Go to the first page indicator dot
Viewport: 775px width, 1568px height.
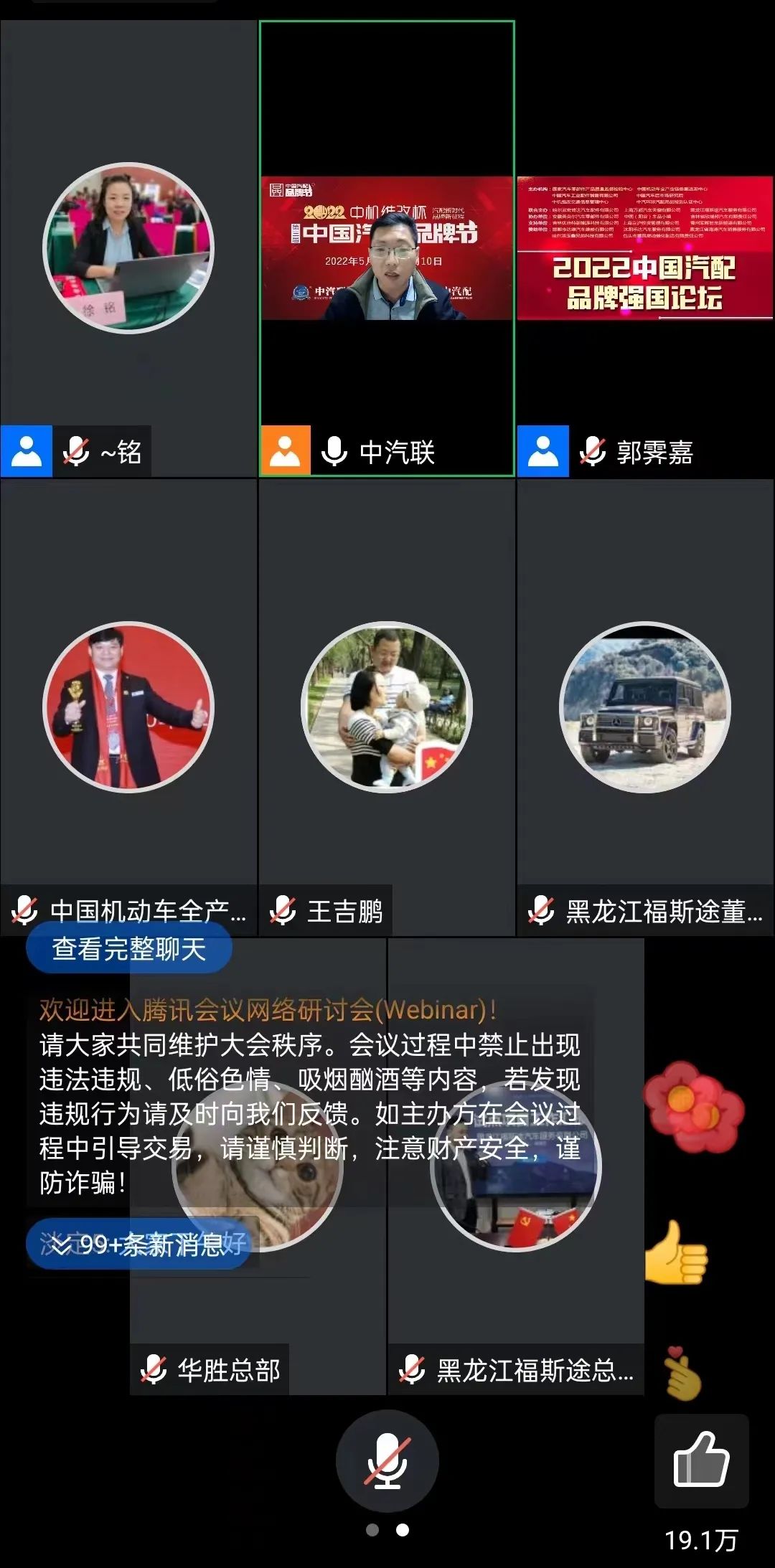point(372,1530)
